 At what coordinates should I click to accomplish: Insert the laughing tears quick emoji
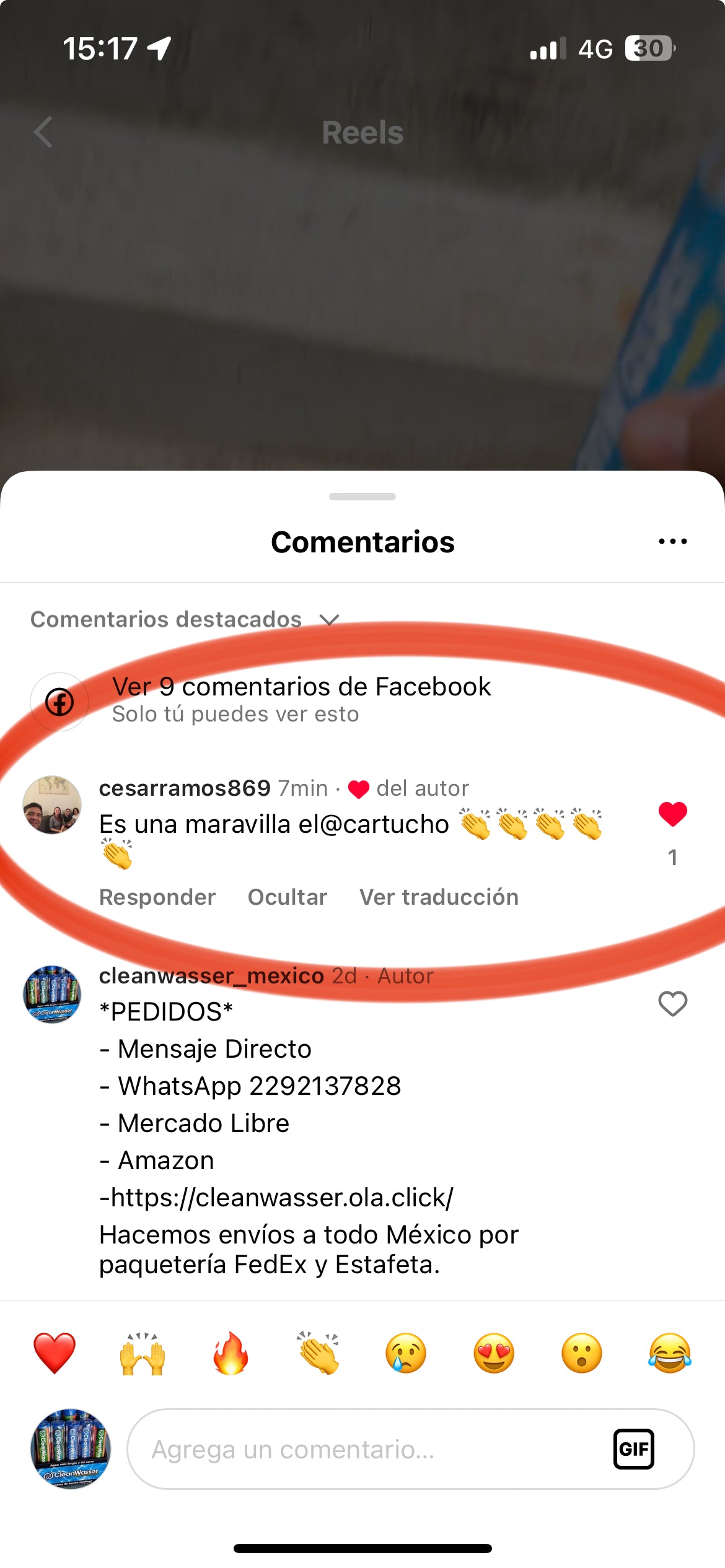(670, 1353)
